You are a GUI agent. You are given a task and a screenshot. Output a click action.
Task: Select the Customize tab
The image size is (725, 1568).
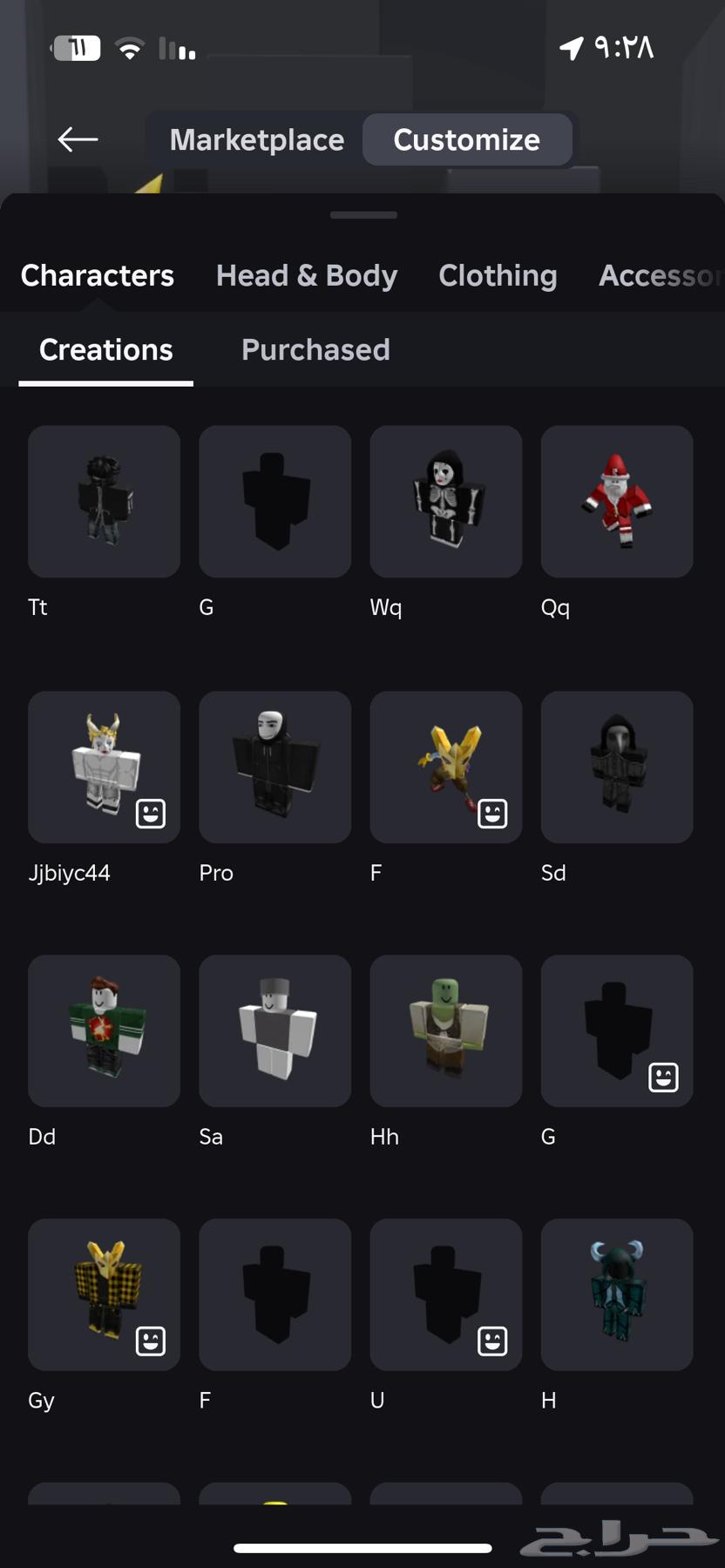click(466, 139)
